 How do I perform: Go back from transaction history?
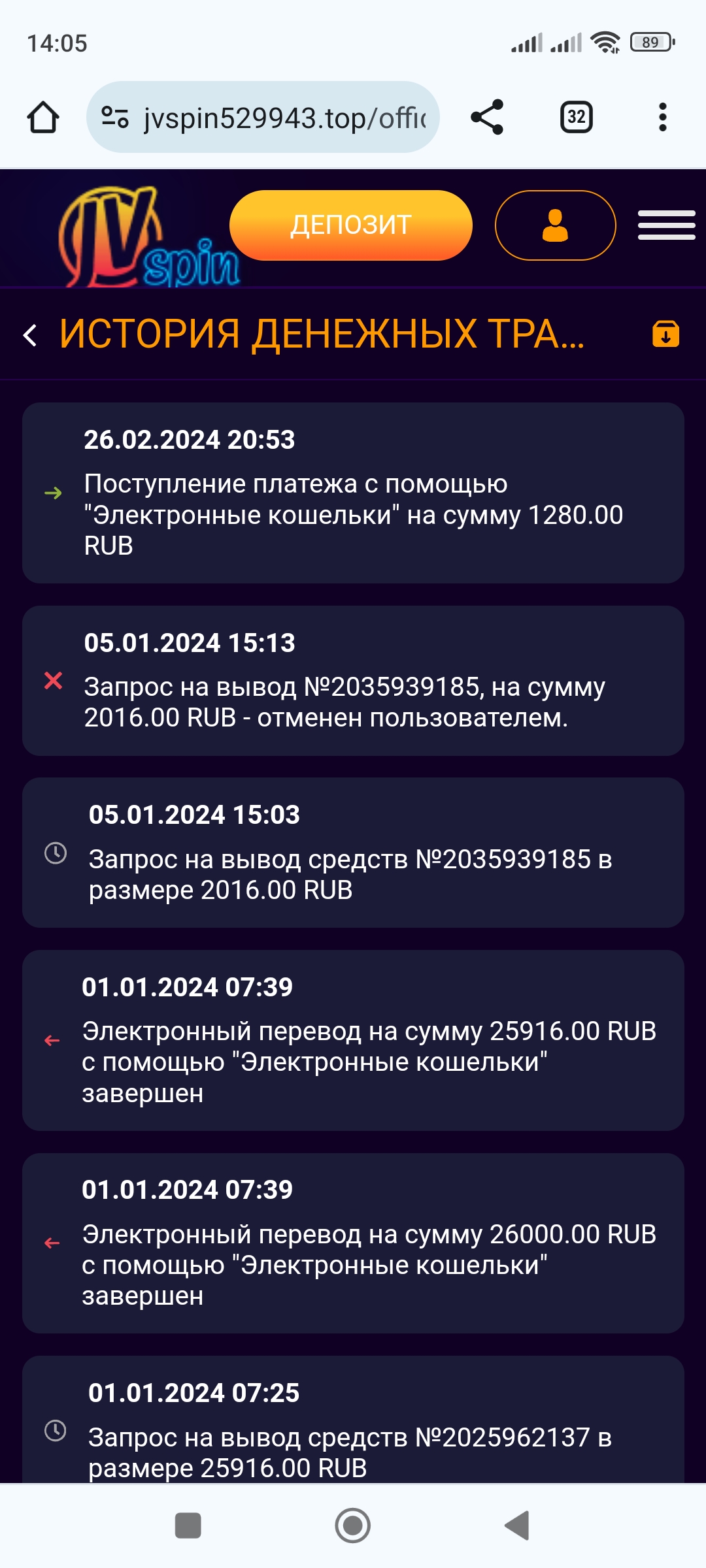pos(30,335)
